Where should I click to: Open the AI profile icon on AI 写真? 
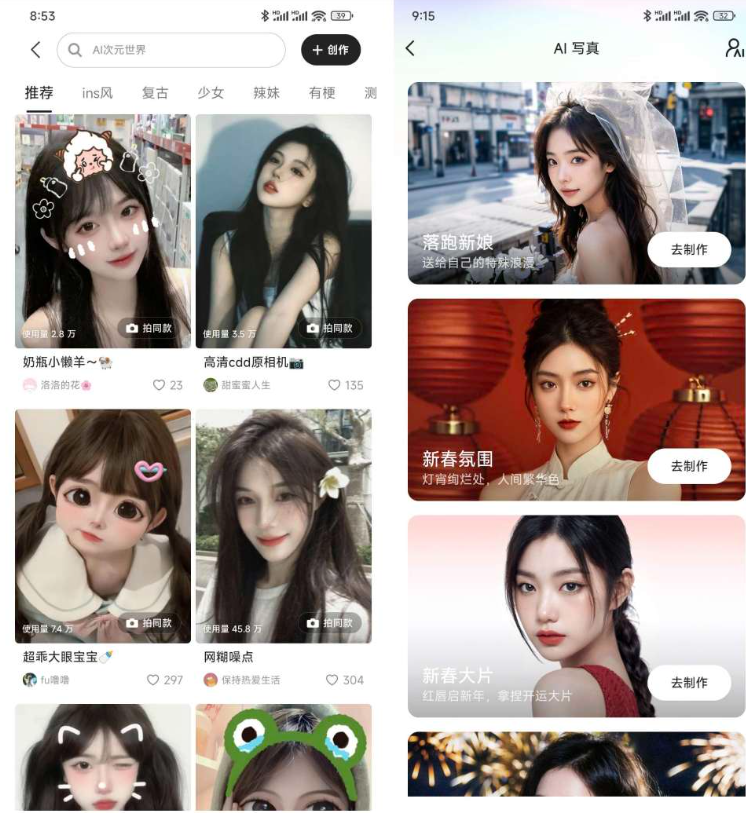[x=734, y=48]
